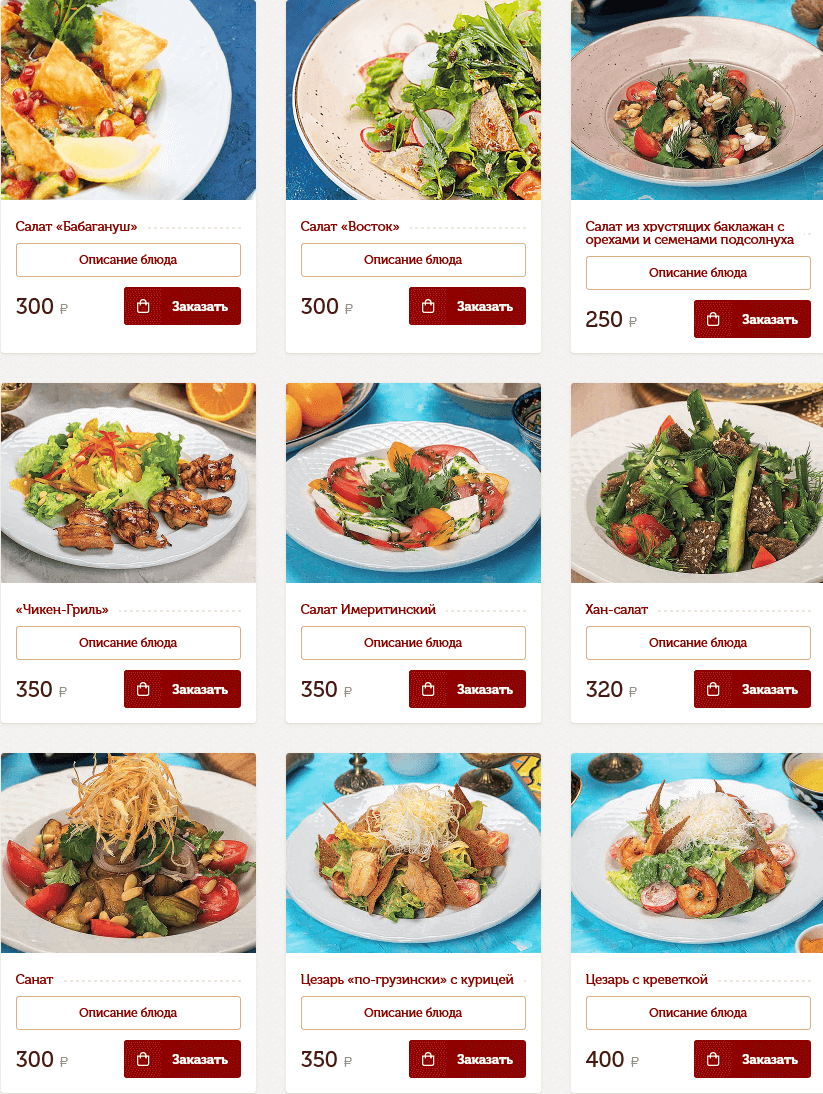Order the Хан-салат
This screenshot has width=823, height=1094.
click(752, 689)
